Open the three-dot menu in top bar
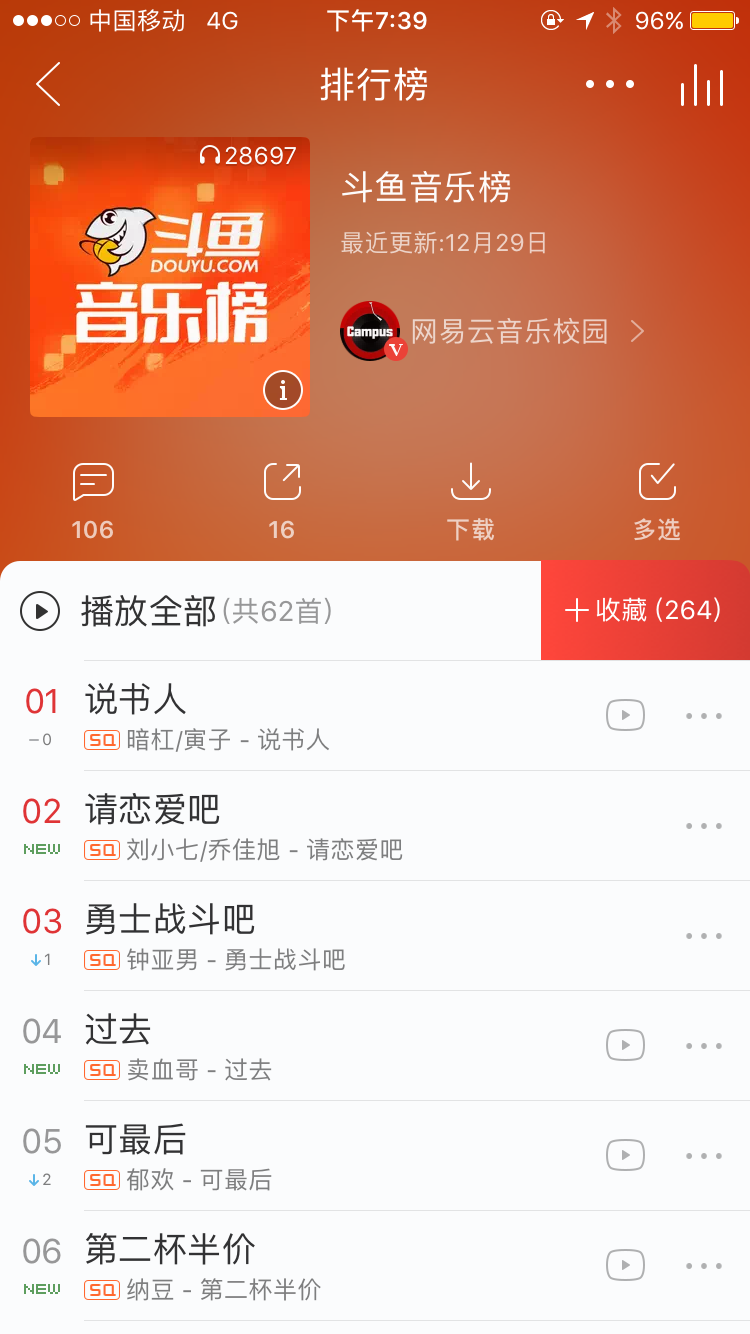Image resolution: width=750 pixels, height=1334 pixels. (610, 84)
